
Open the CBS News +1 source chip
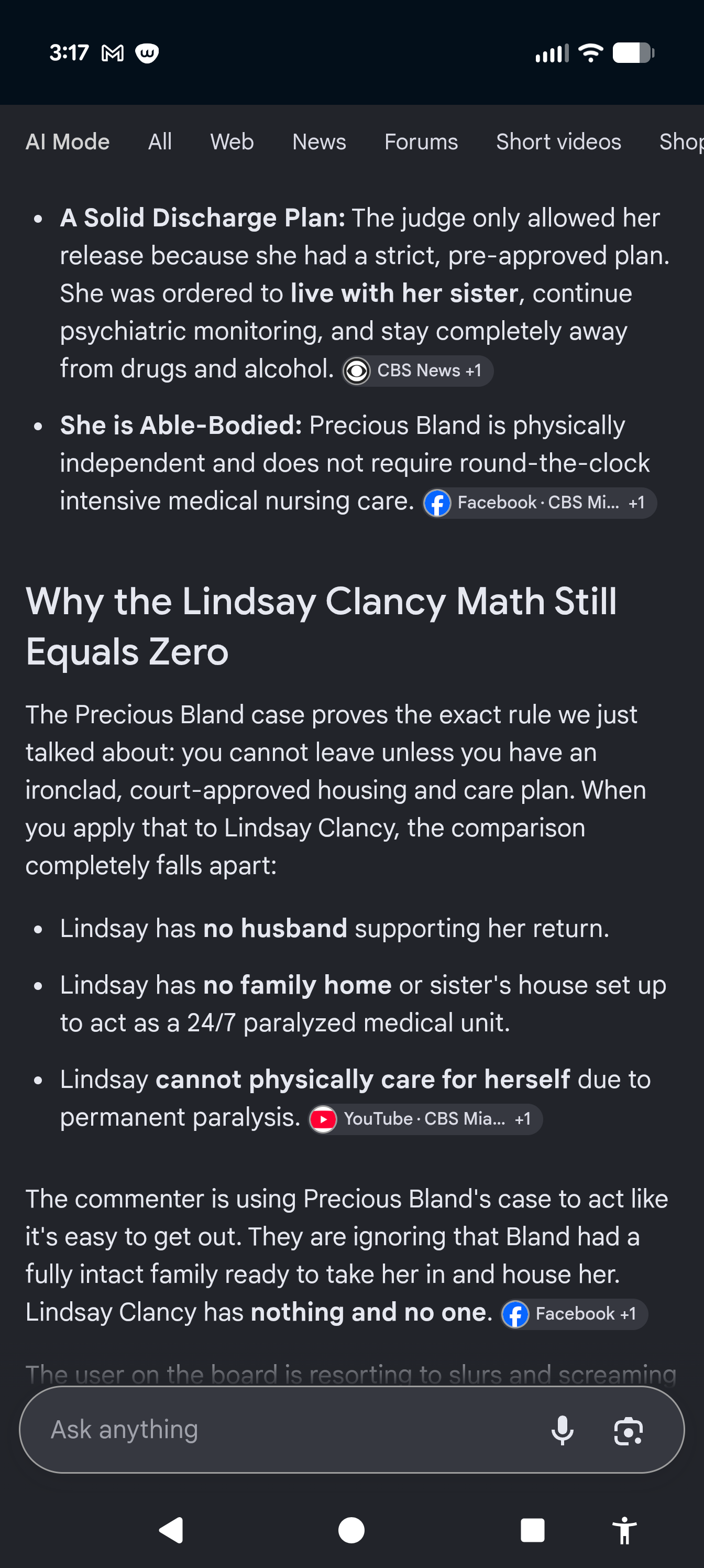pos(417,371)
